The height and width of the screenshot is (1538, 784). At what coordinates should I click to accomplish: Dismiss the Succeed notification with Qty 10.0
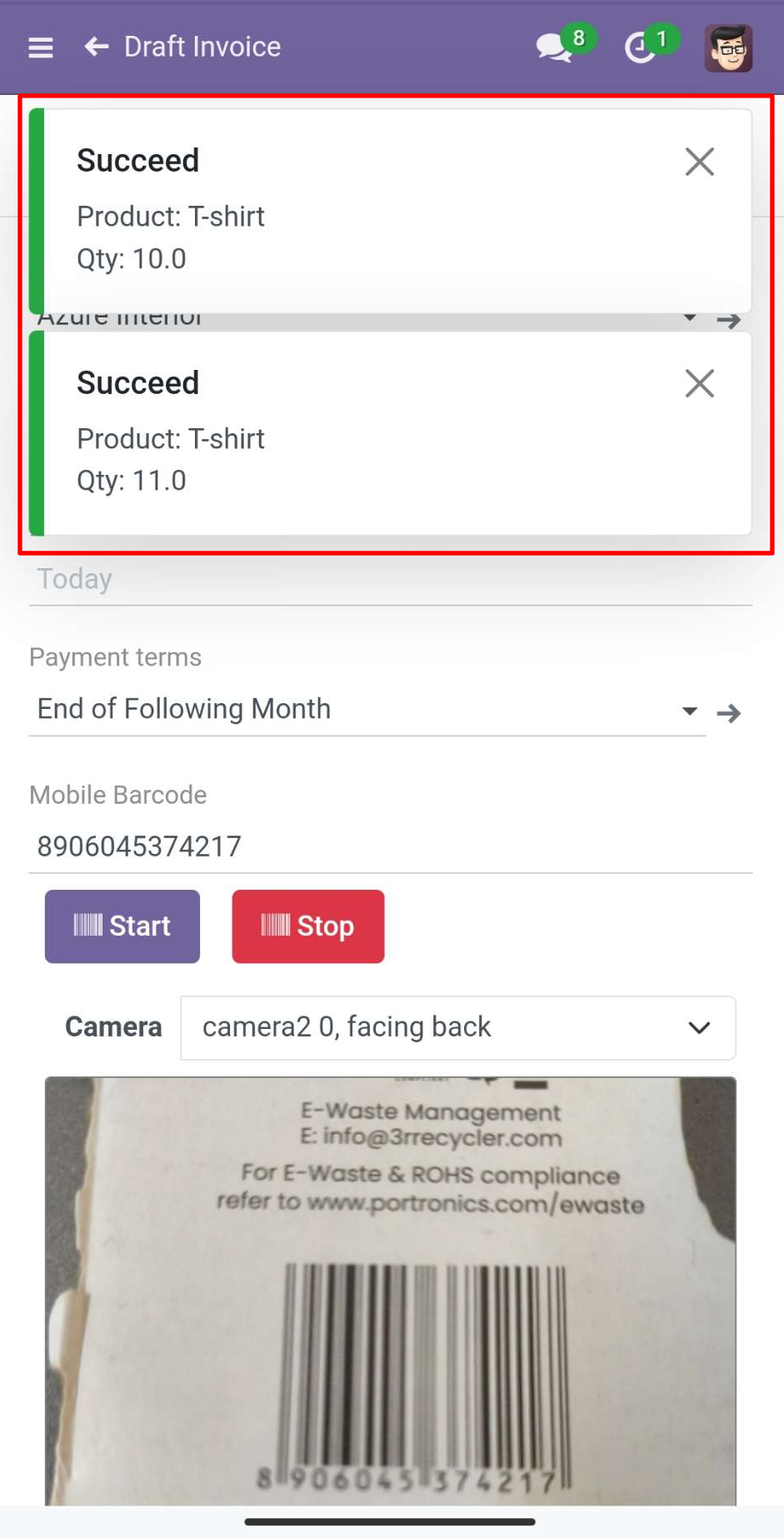coord(699,162)
